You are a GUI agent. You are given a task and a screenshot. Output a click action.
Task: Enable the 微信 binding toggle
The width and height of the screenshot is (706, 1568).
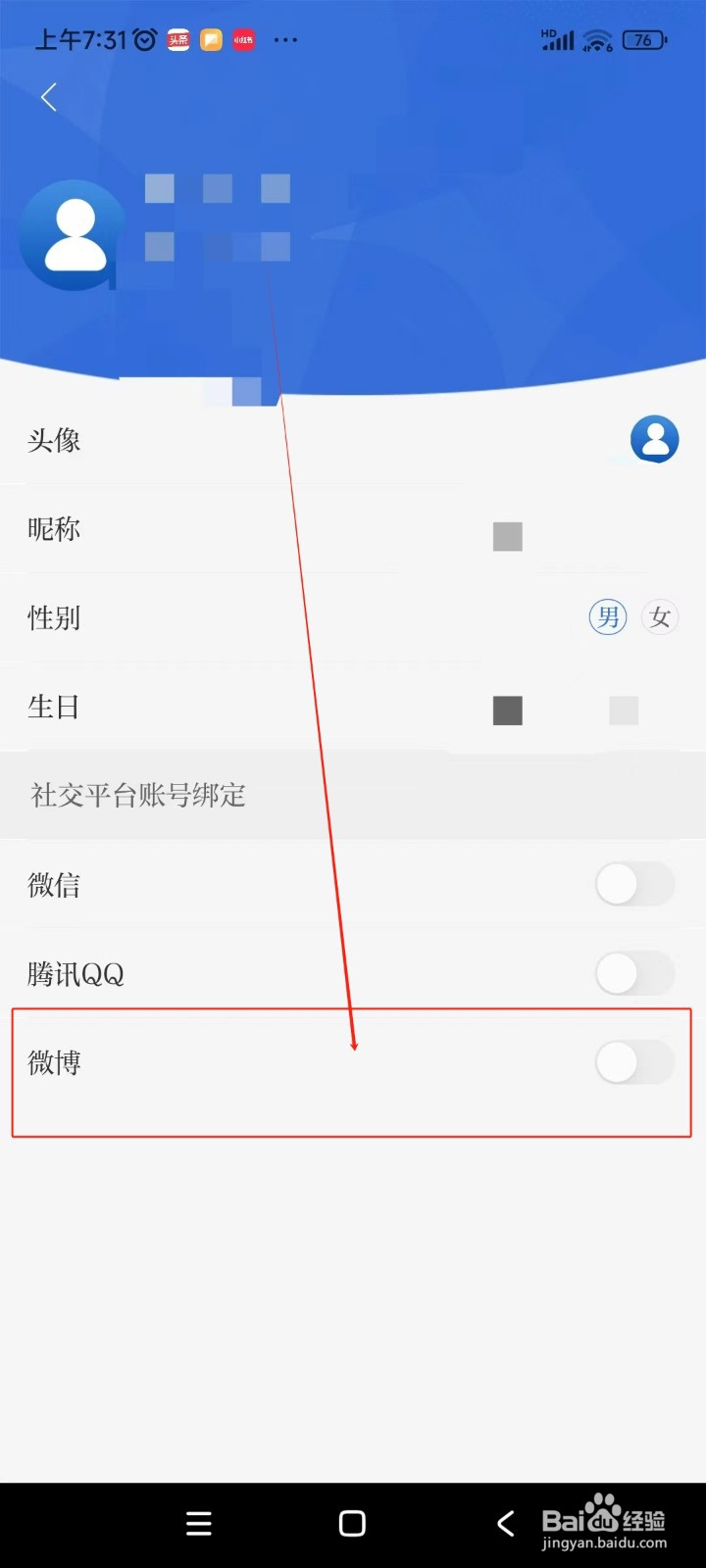point(633,884)
